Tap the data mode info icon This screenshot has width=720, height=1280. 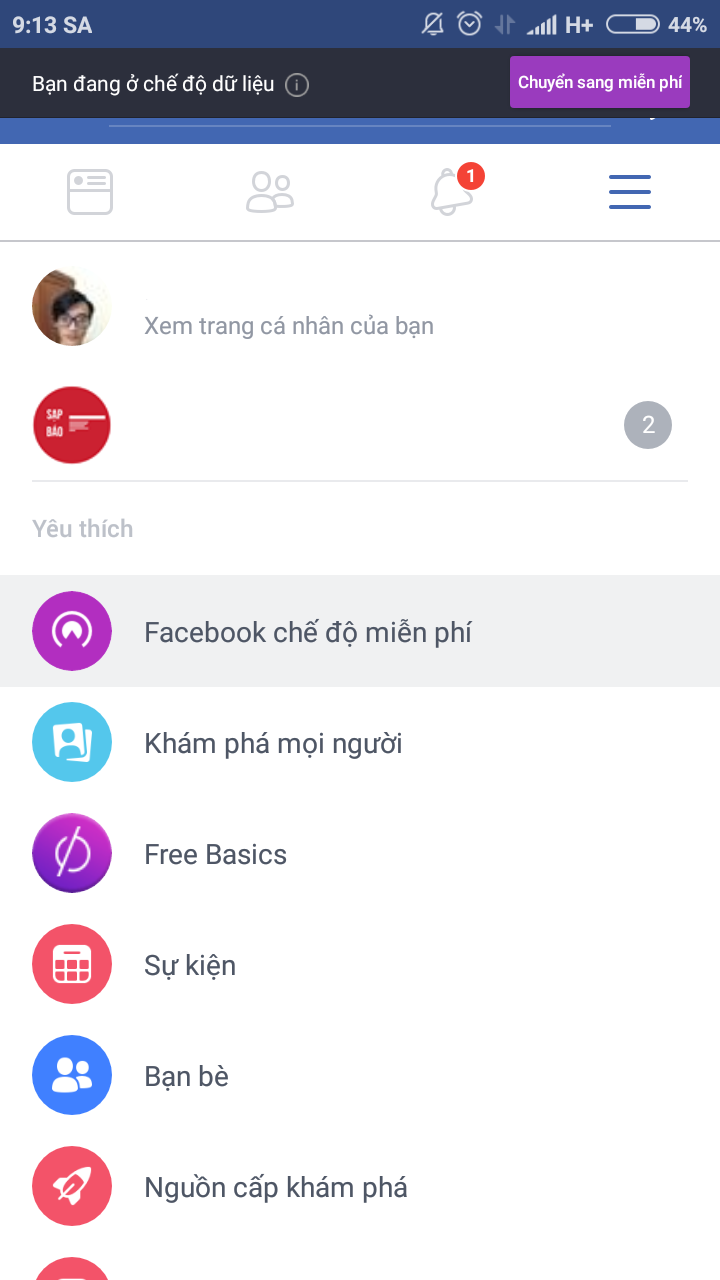click(x=296, y=85)
